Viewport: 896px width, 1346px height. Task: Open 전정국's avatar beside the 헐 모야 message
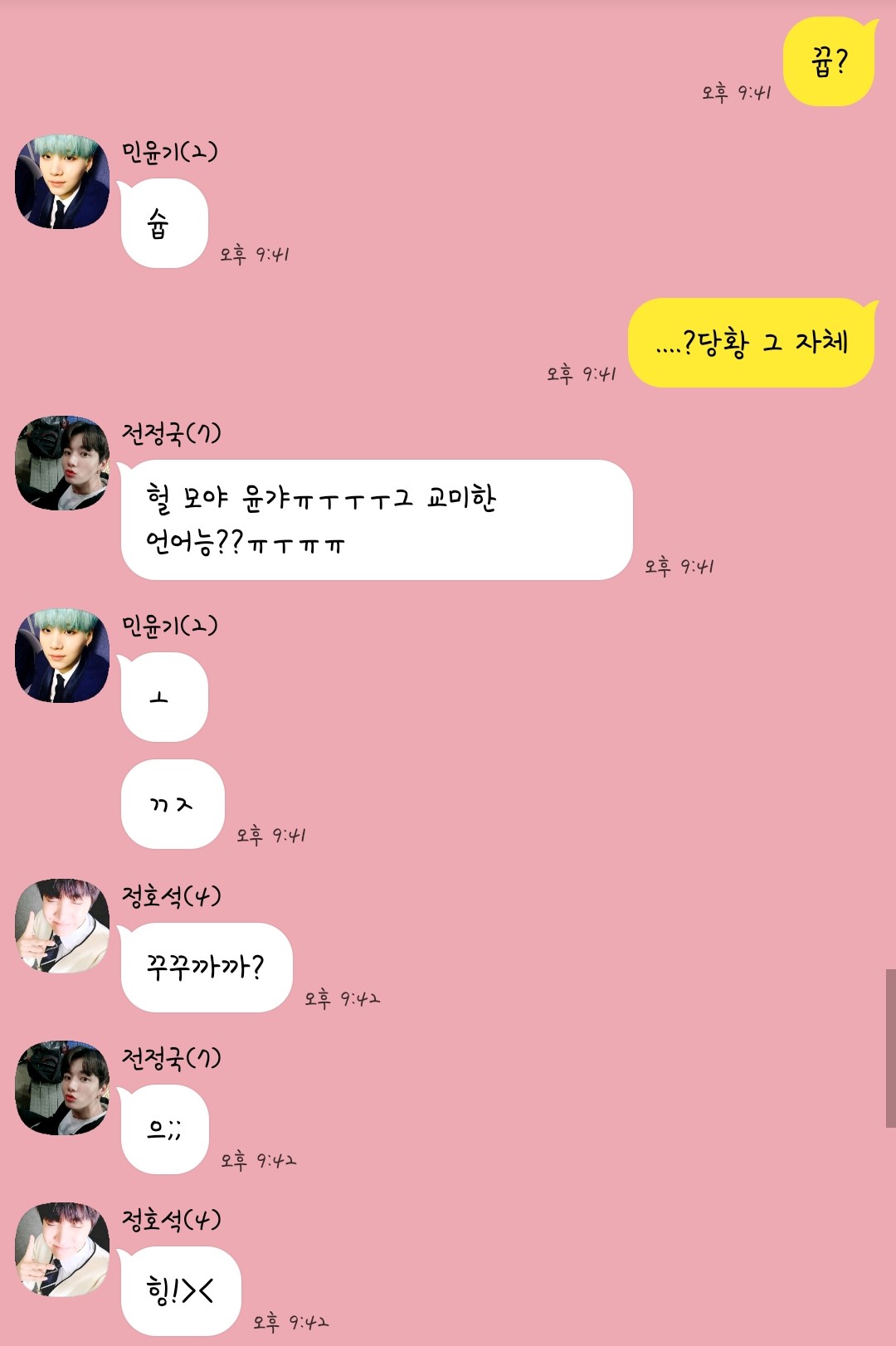[x=62, y=463]
